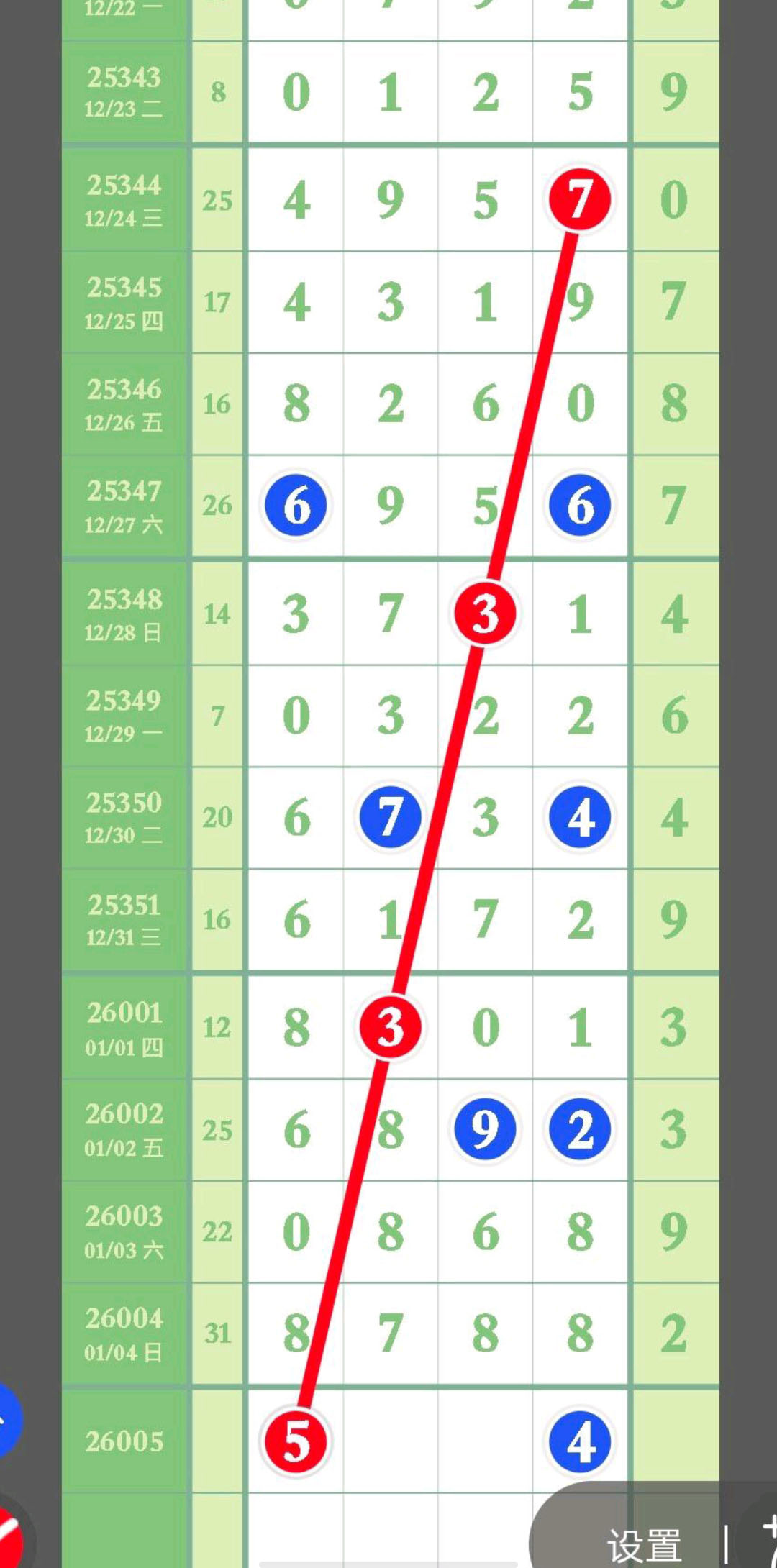Tap the blue arrow button at left edge
The height and width of the screenshot is (1568, 777).
tap(7, 1421)
